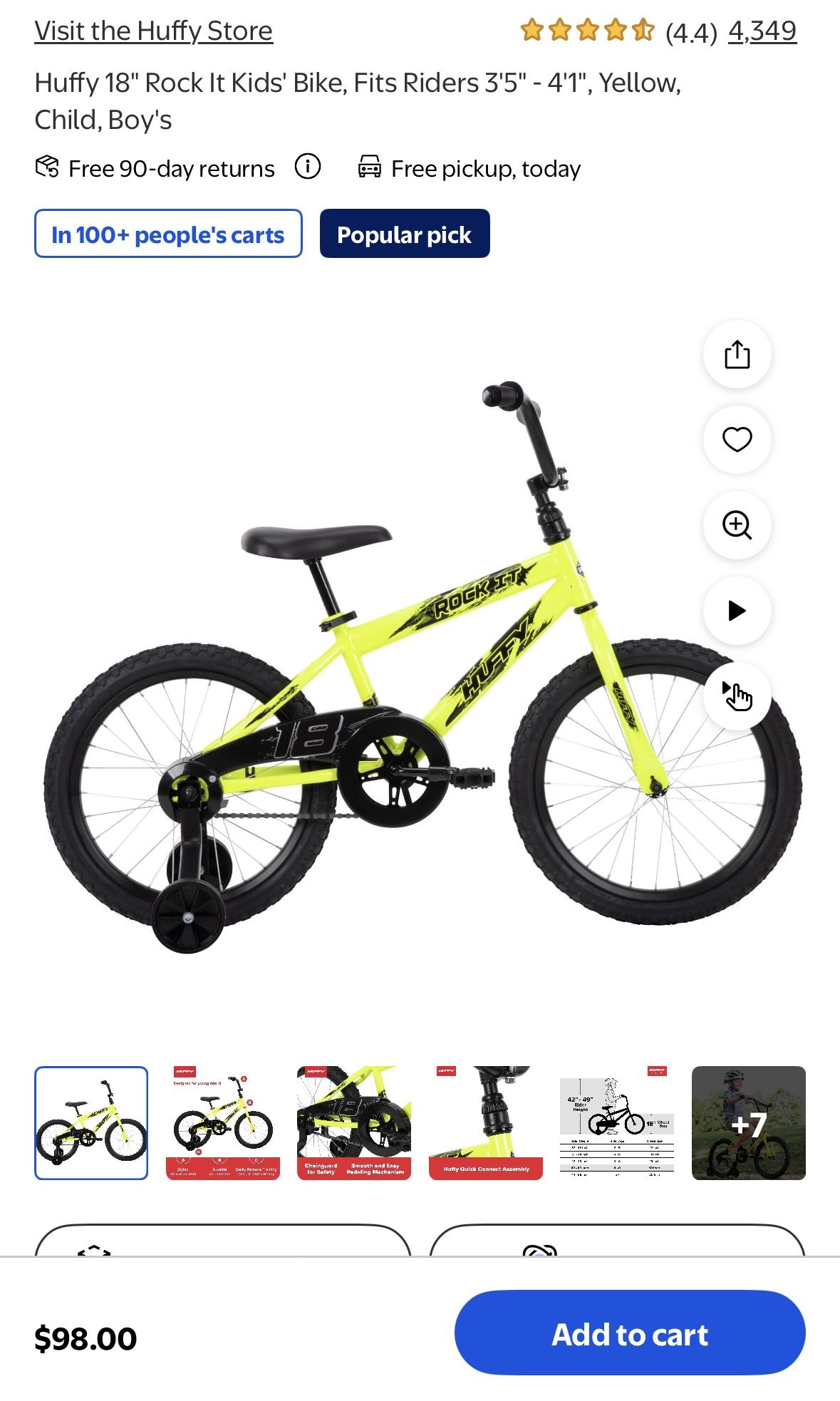Play the product video
This screenshot has width=840, height=1401.
click(x=737, y=610)
